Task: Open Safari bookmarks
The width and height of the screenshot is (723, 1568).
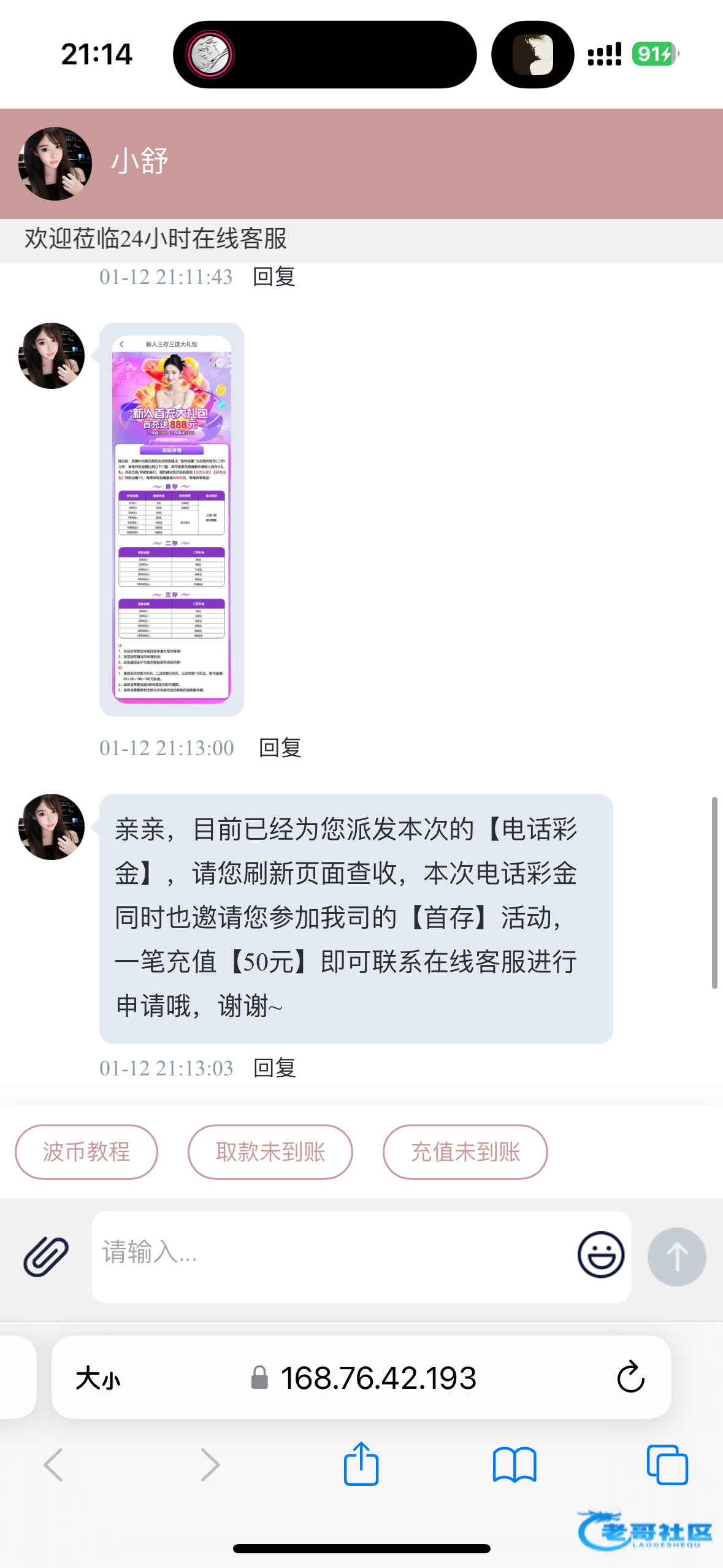Action: pyautogui.click(x=515, y=1465)
